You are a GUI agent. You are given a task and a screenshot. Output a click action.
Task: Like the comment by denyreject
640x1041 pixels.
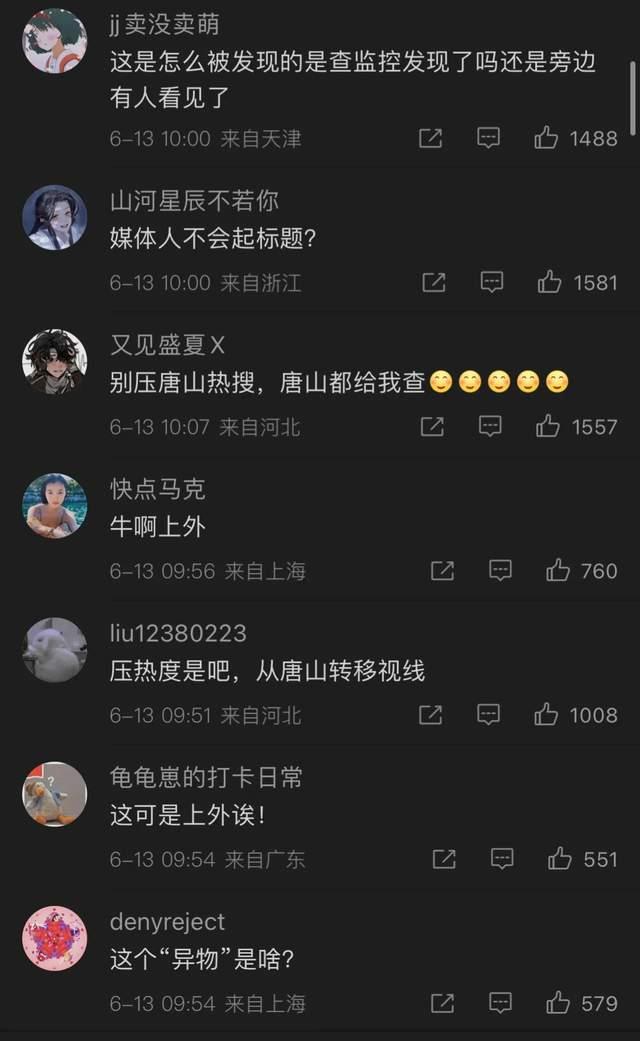coord(558,1003)
